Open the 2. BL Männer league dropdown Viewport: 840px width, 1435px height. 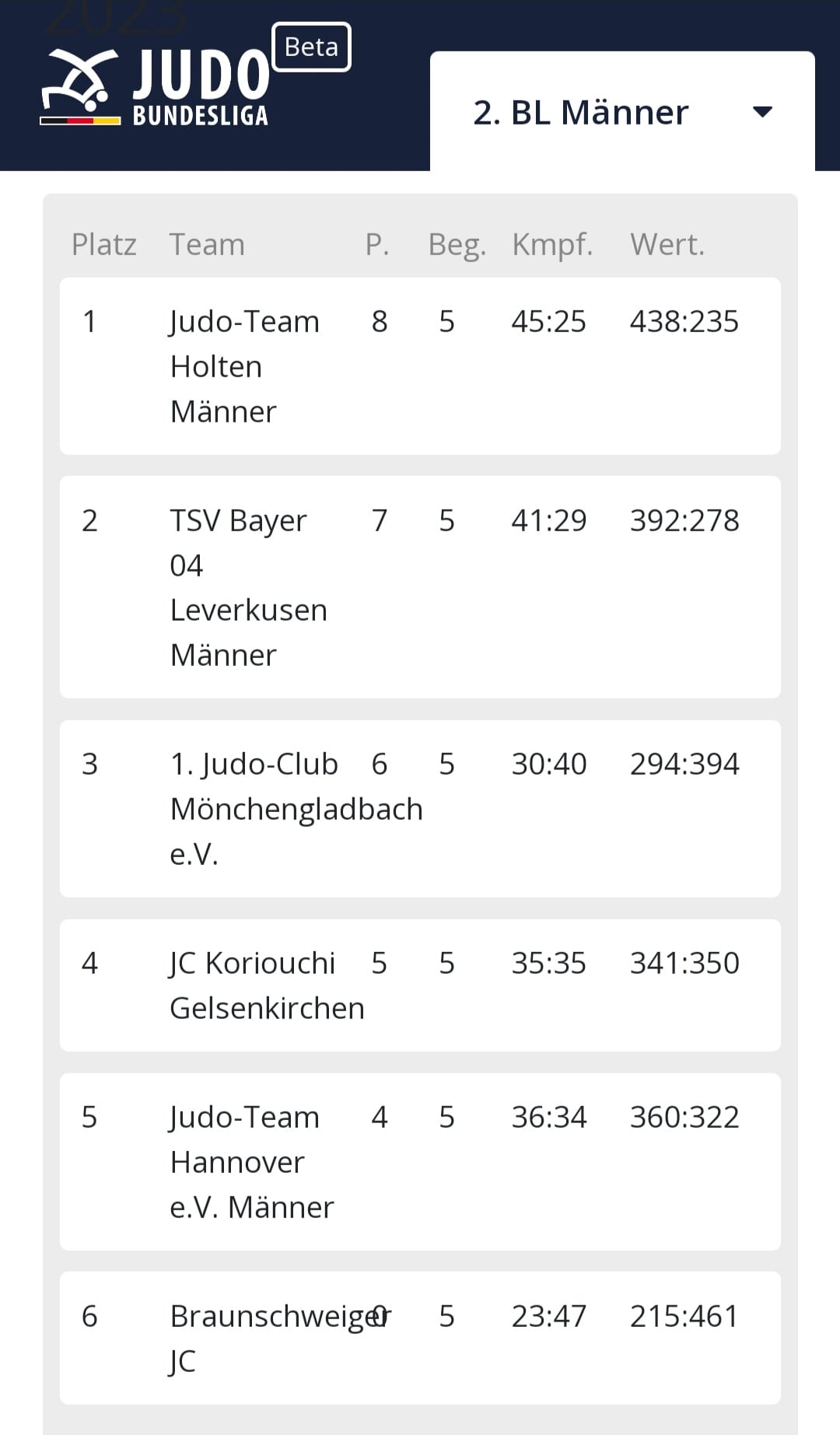622,112
